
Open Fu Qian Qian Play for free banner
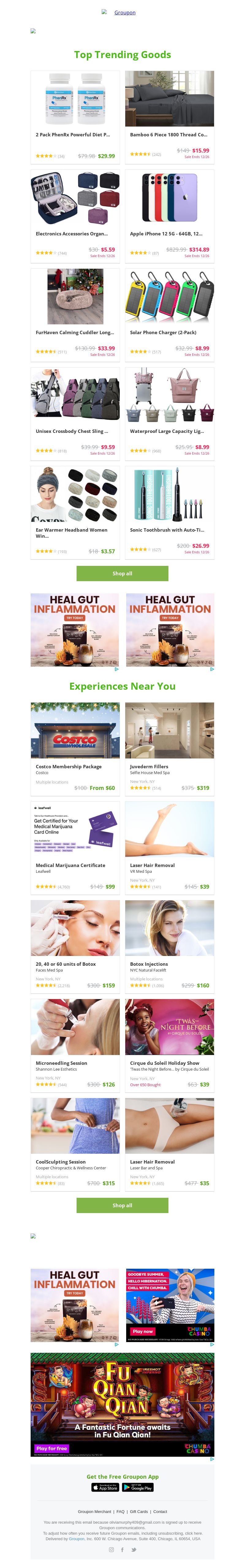(51, 1448)
